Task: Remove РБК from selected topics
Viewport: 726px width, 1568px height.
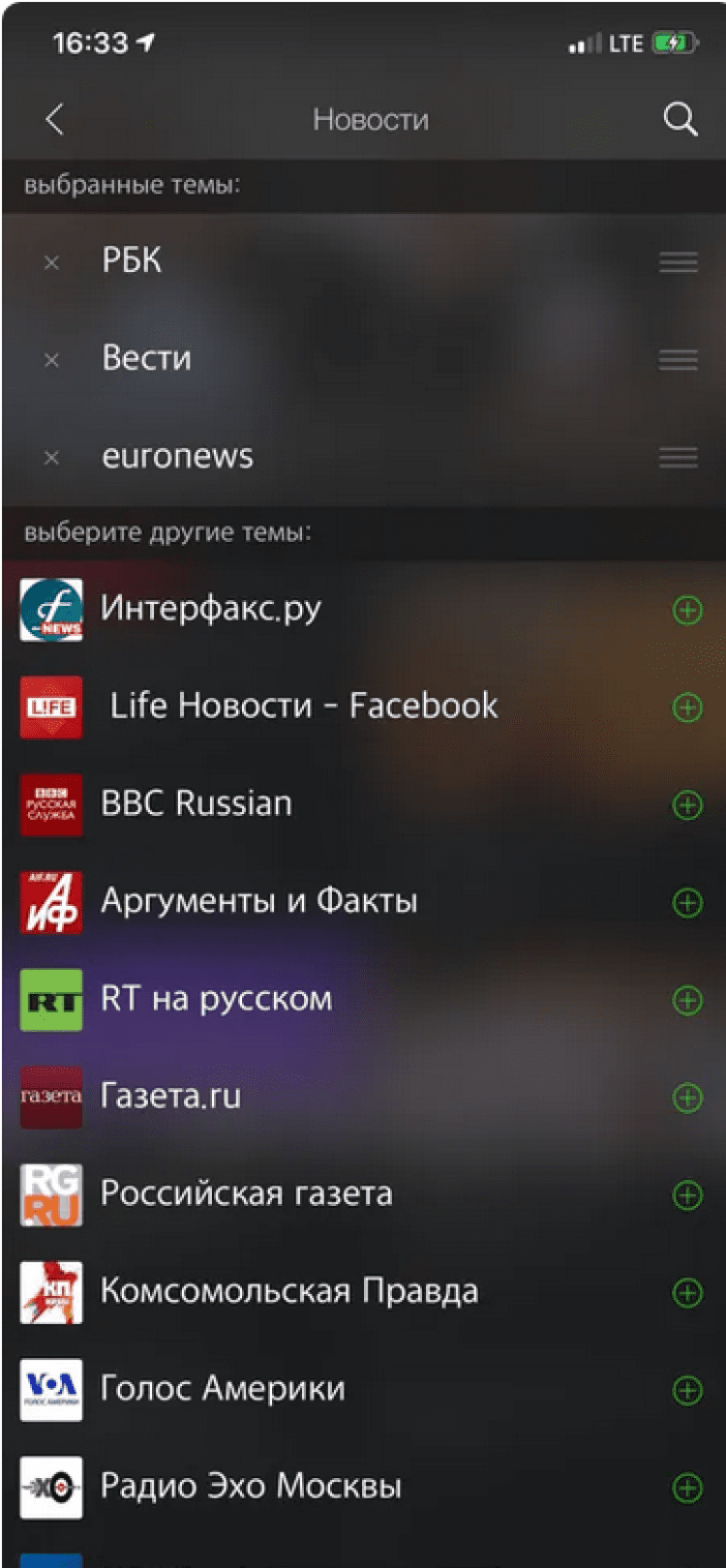Action: click(x=52, y=262)
